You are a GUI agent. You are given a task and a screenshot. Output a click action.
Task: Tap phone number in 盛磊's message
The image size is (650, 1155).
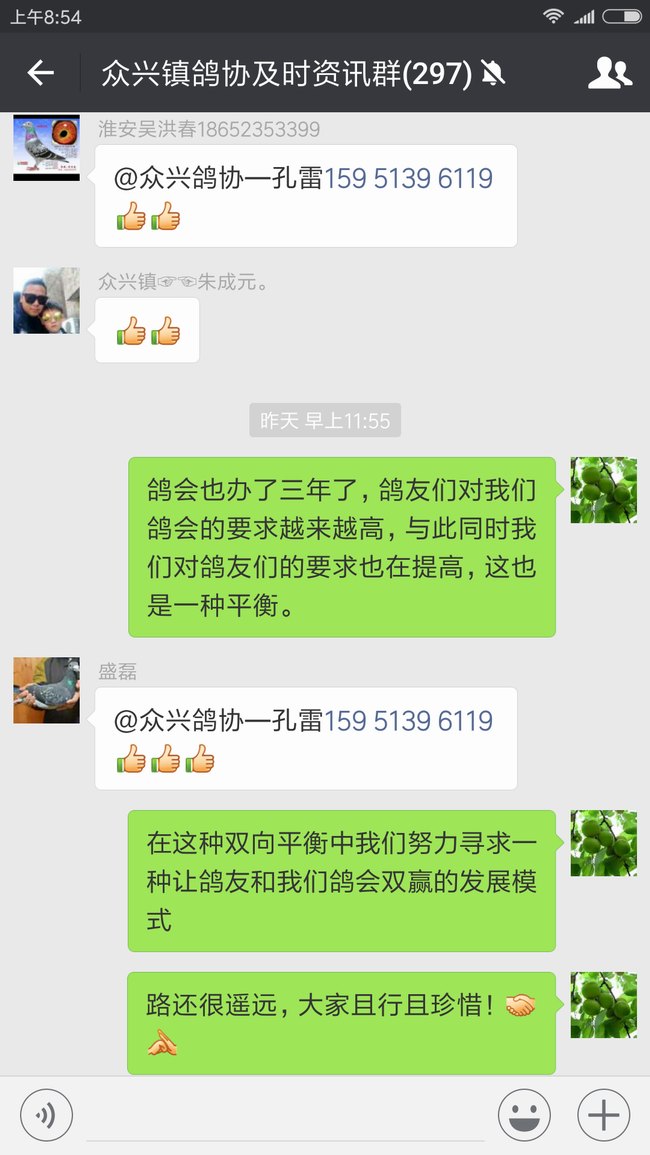(408, 721)
